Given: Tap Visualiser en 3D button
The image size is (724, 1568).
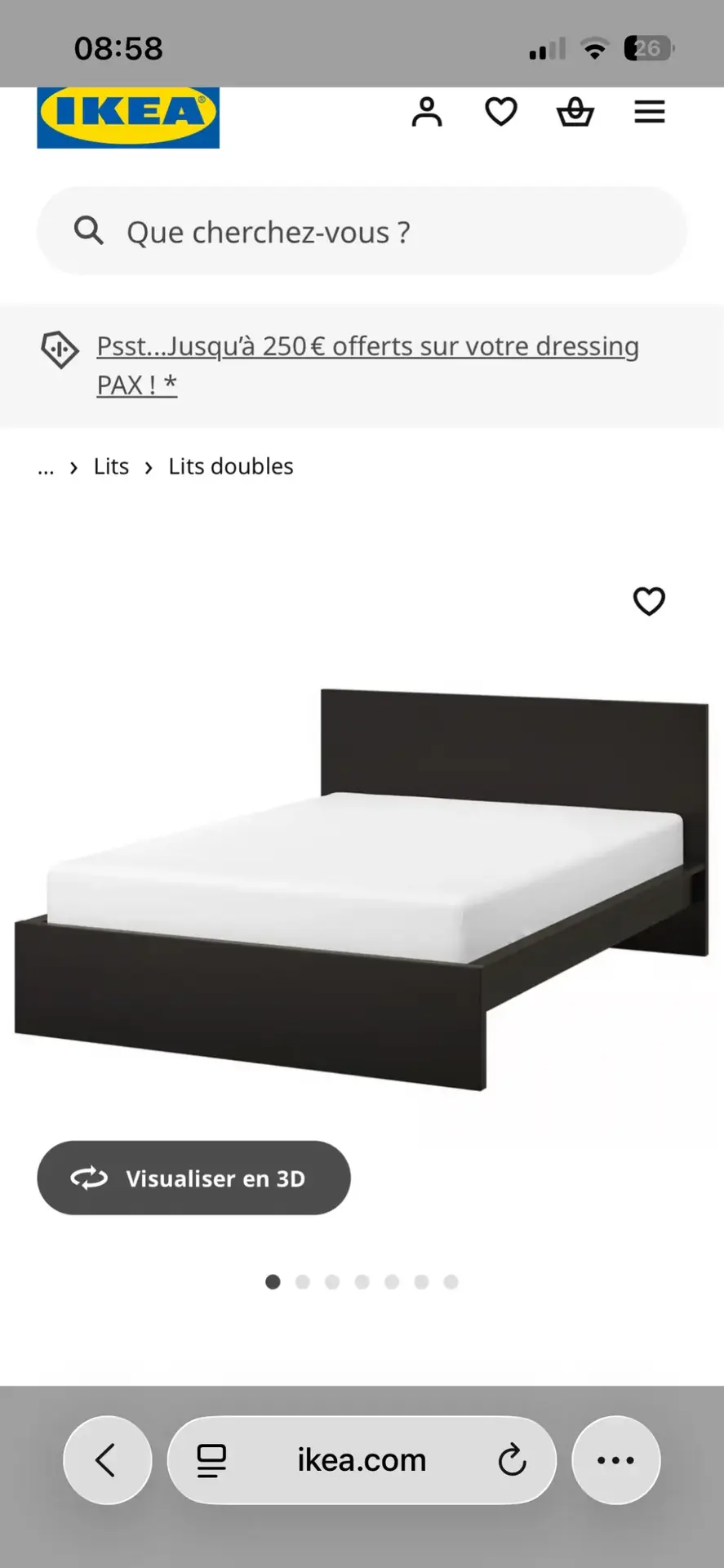Looking at the screenshot, I should (x=193, y=1178).
